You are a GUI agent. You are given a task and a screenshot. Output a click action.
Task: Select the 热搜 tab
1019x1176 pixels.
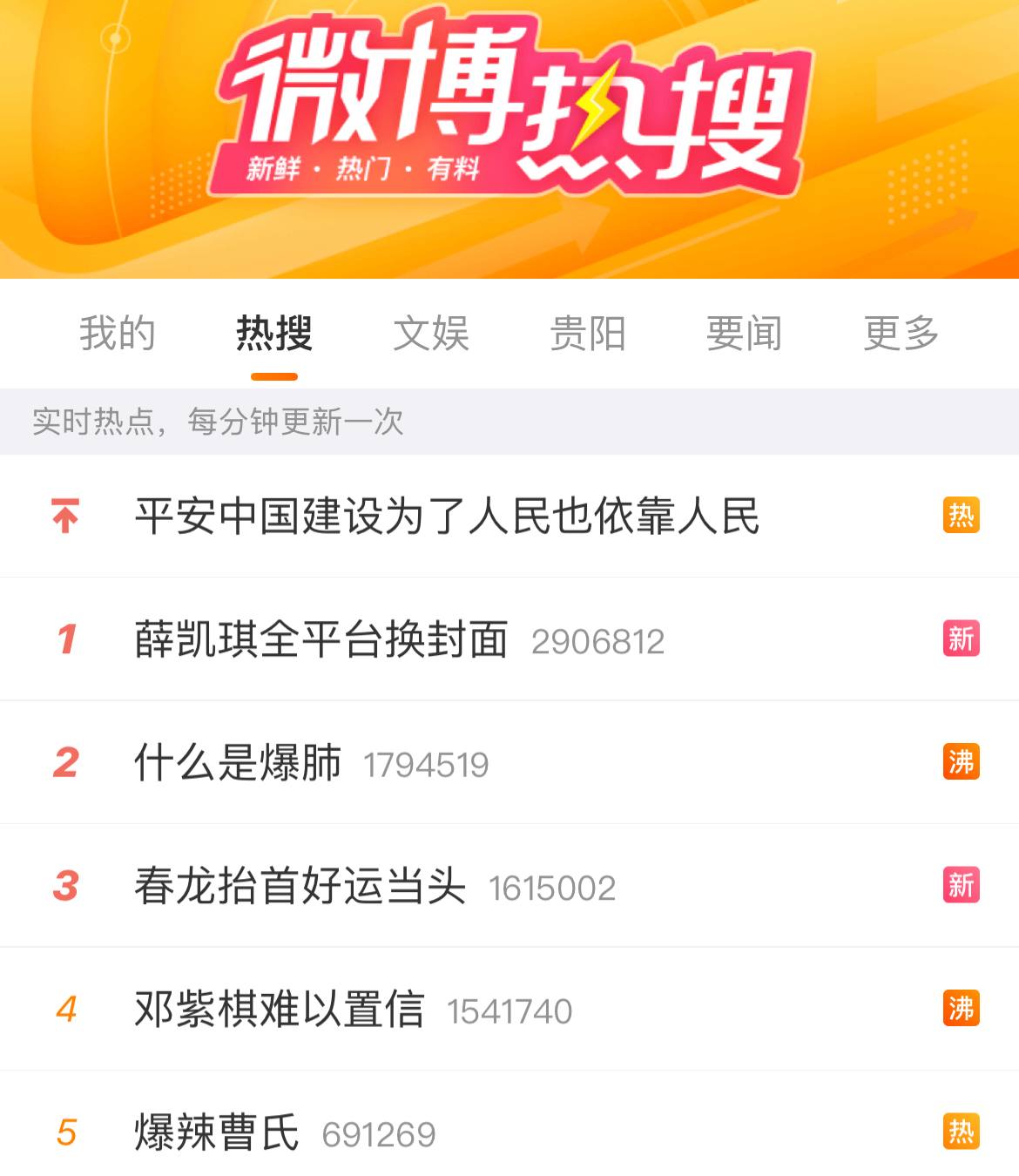[274, 335]
